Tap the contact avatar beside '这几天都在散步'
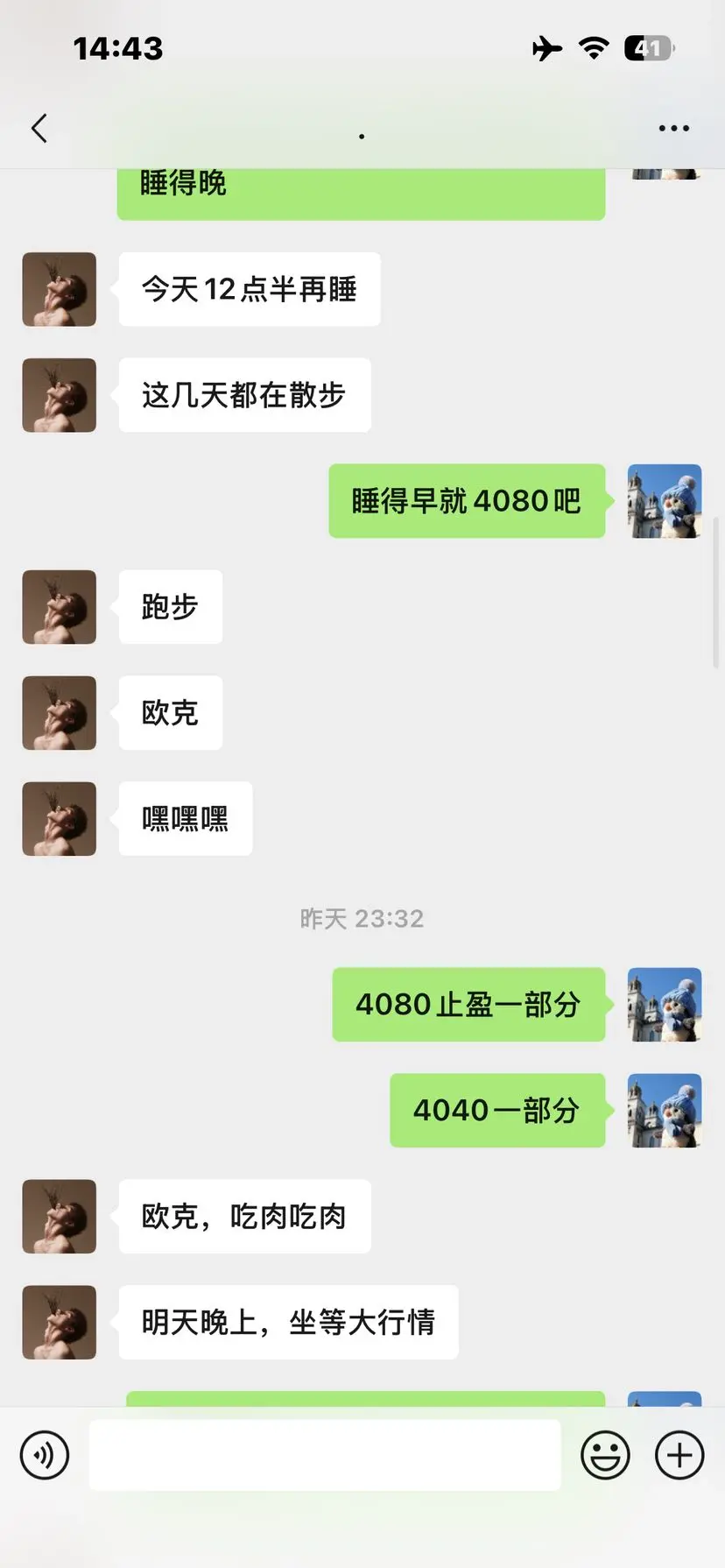This screenshot has width=725, height=1568. [59, 395]
